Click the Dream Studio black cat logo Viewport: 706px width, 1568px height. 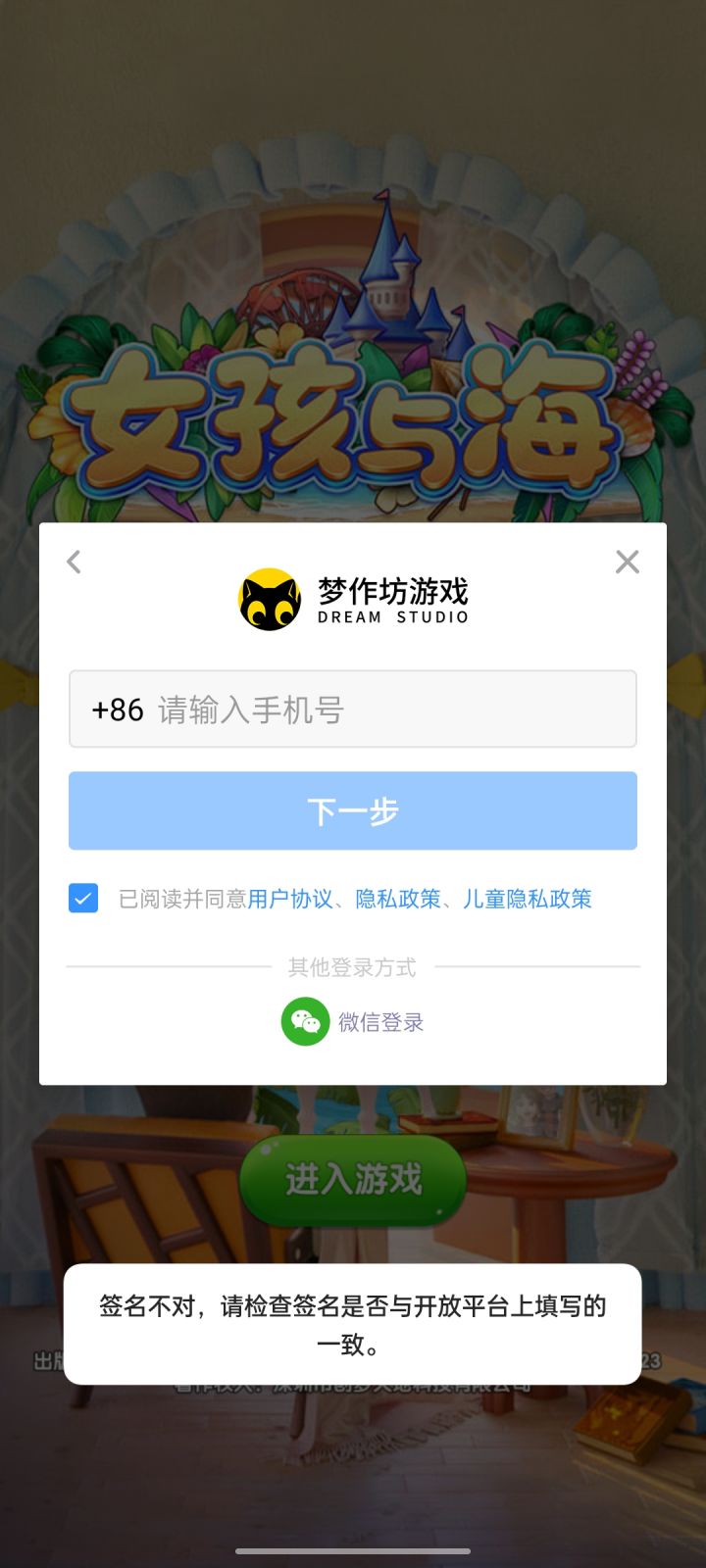[269, 596]
